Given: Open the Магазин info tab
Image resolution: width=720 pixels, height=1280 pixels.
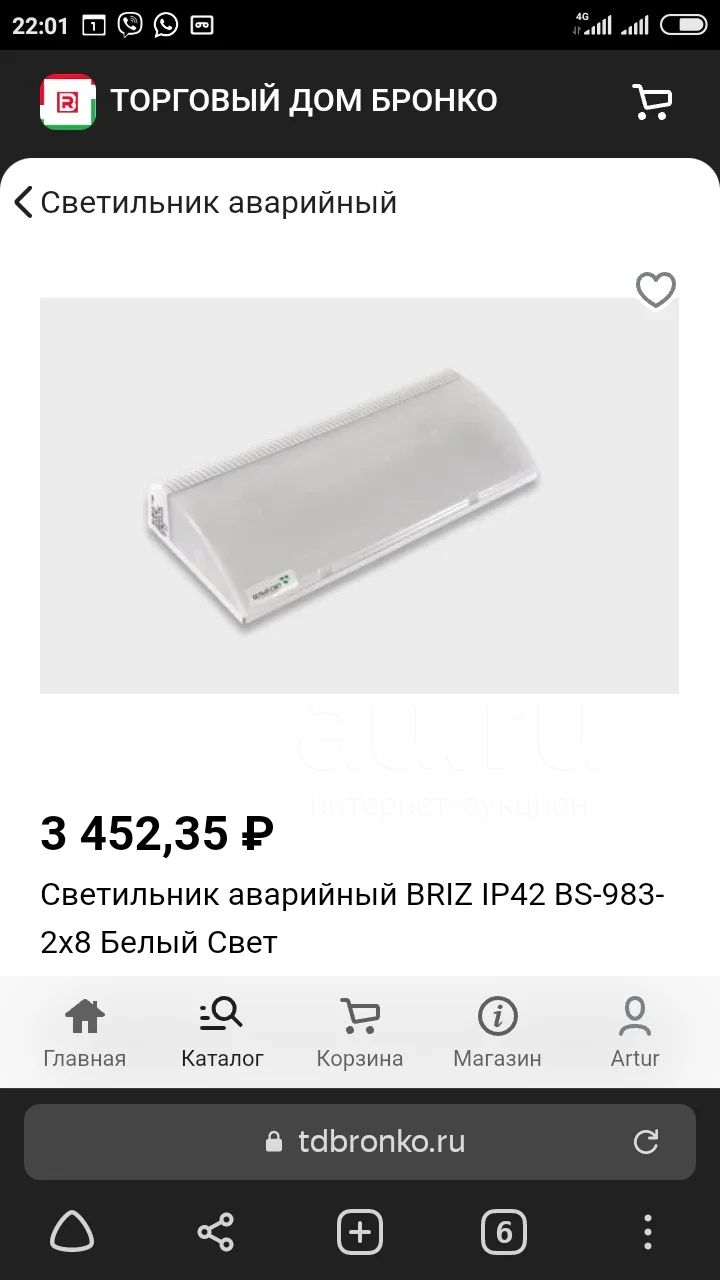Looking at the screenshot, I should click(x=497, y=1033).
